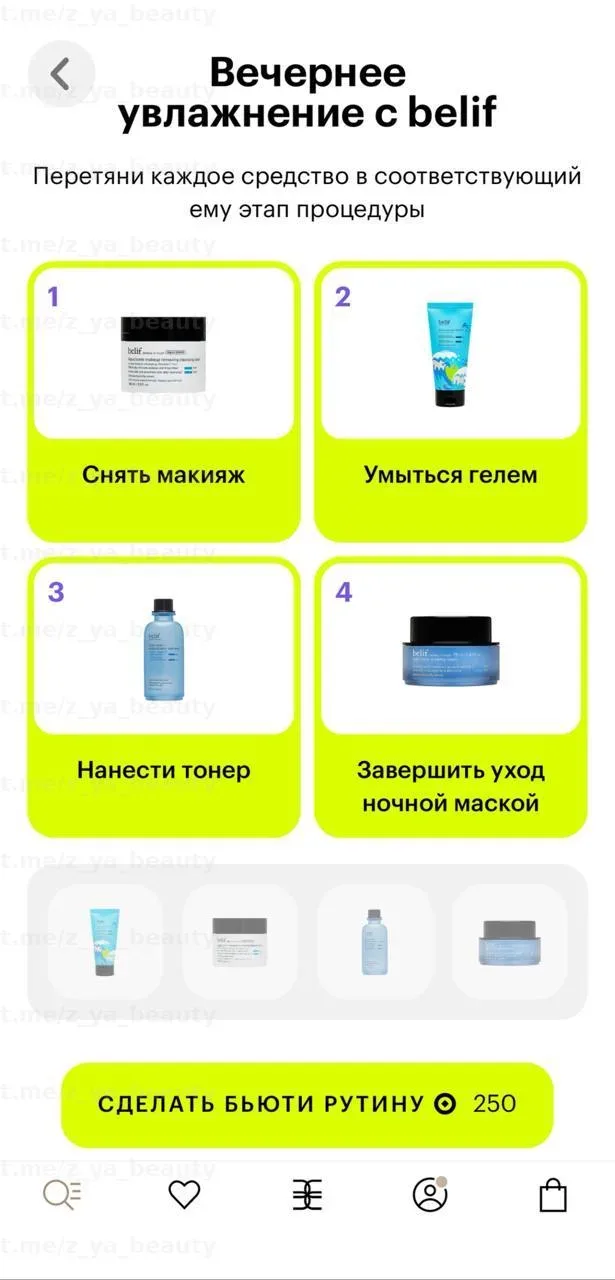Select the Завершить уход ночной маской card
Screen dimensions: 615x1280
click(450, 697)
